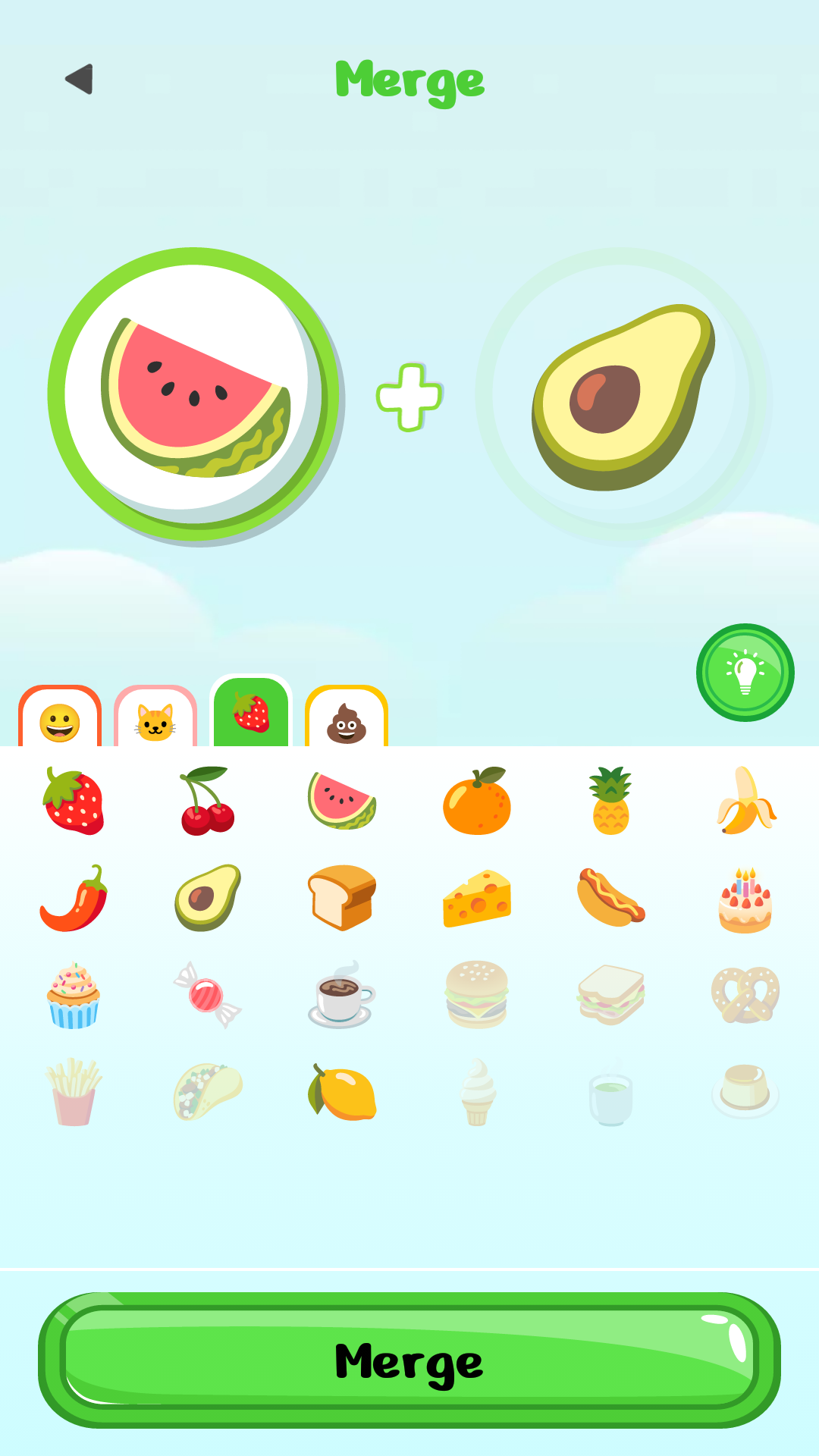
Task: Select the lemon emoji
Action: pos(342,1090)
